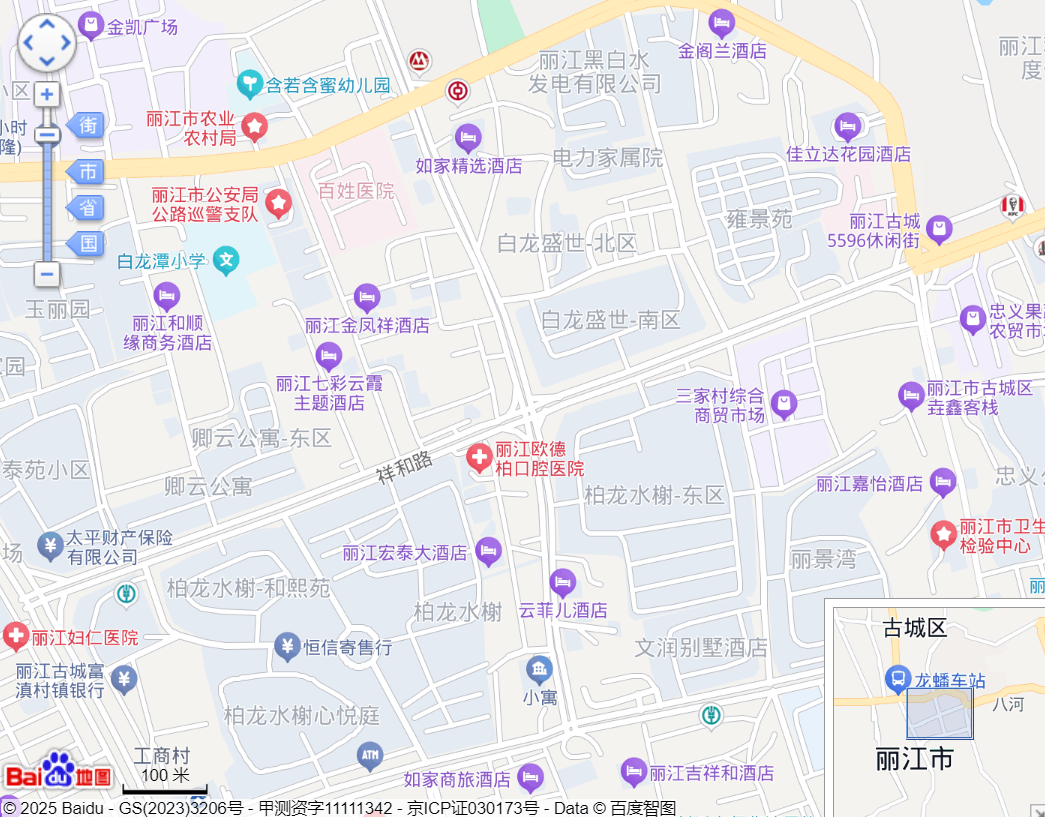Pan the map right with the arrow

(x=66, y=43)
